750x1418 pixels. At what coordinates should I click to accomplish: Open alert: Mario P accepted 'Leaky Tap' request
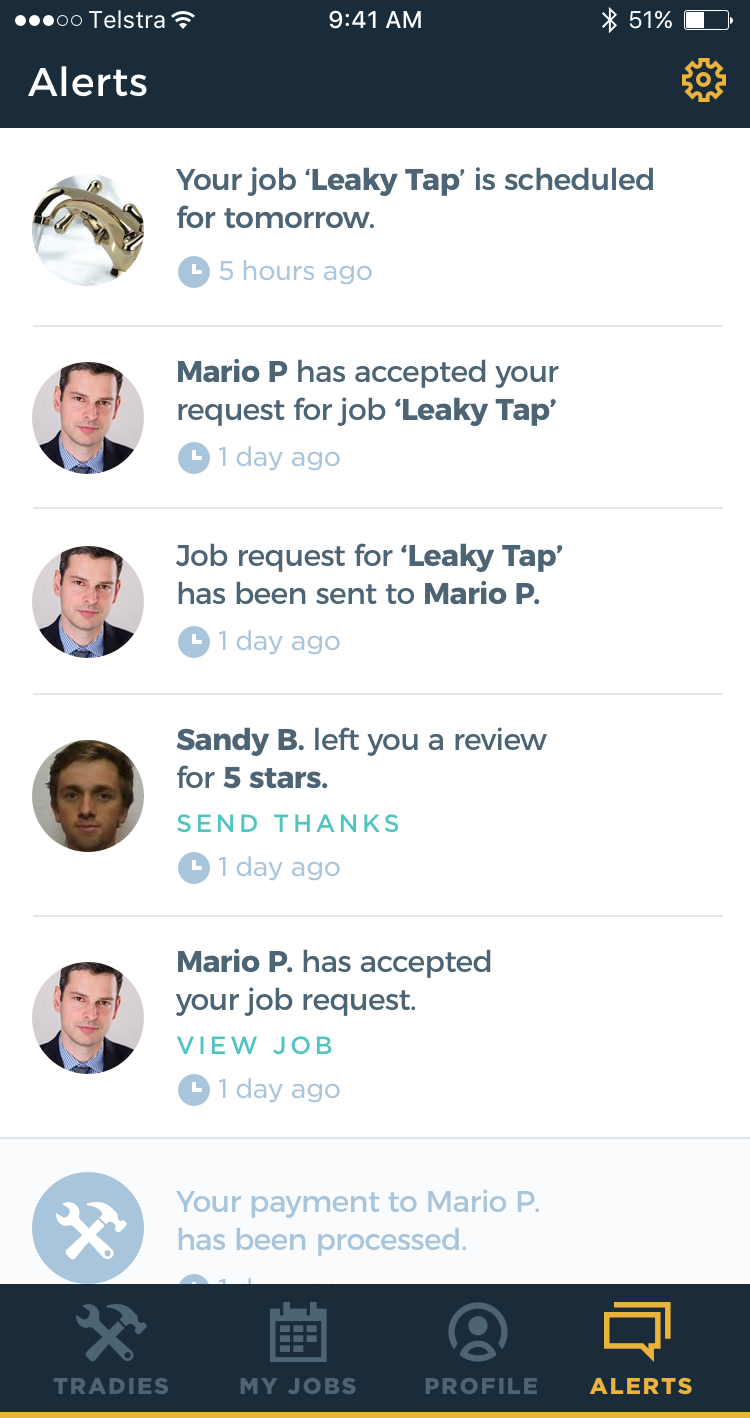[x=367, y=391]
